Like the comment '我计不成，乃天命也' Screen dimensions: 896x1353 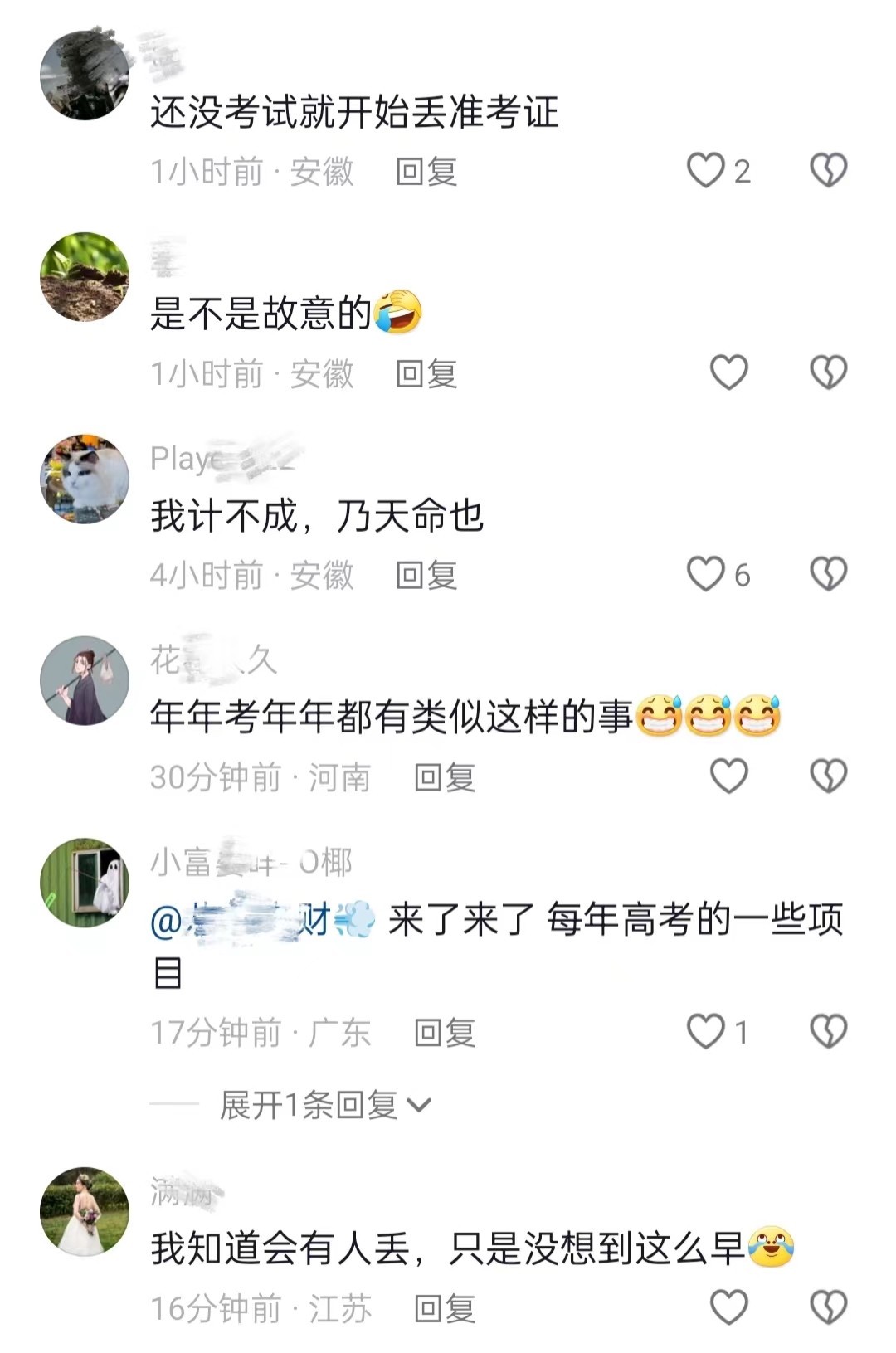pos(706,574)
